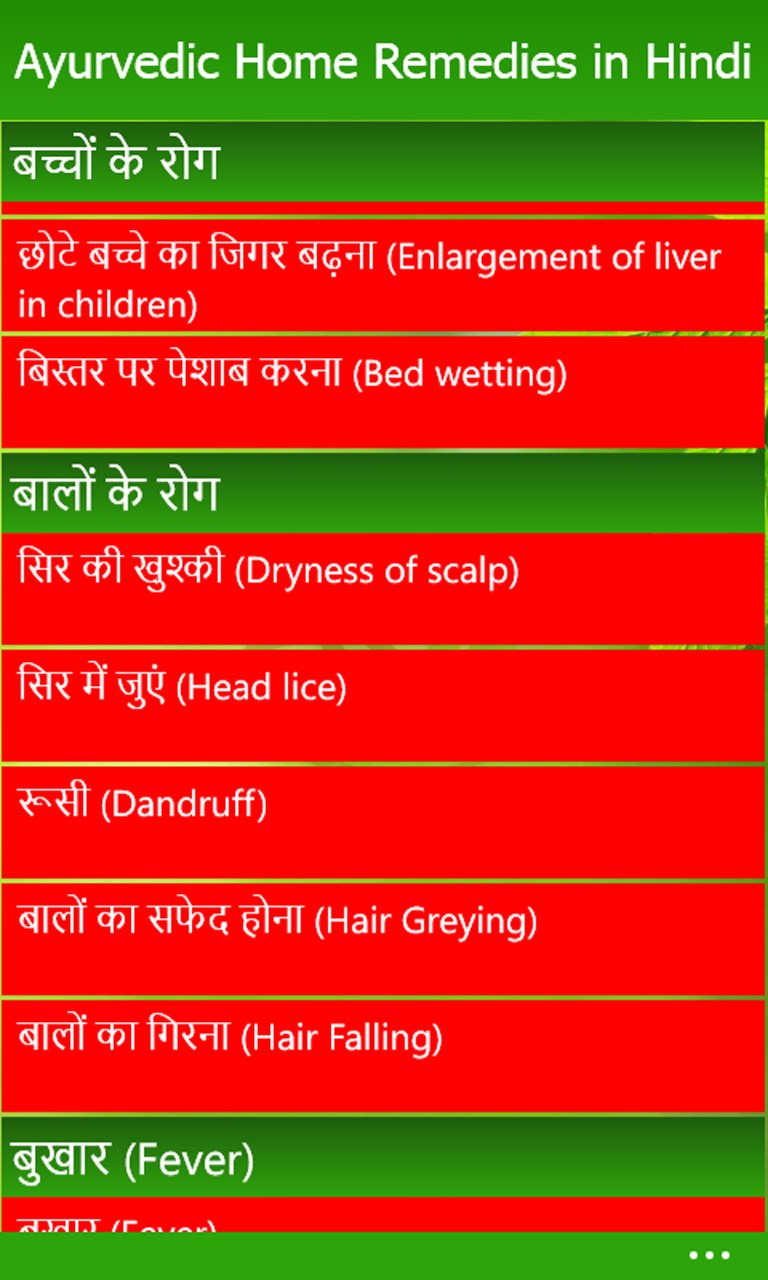
Task: Open the app bar ellipsis menu
Action: pyautogui.click(x=710, y=1255)
